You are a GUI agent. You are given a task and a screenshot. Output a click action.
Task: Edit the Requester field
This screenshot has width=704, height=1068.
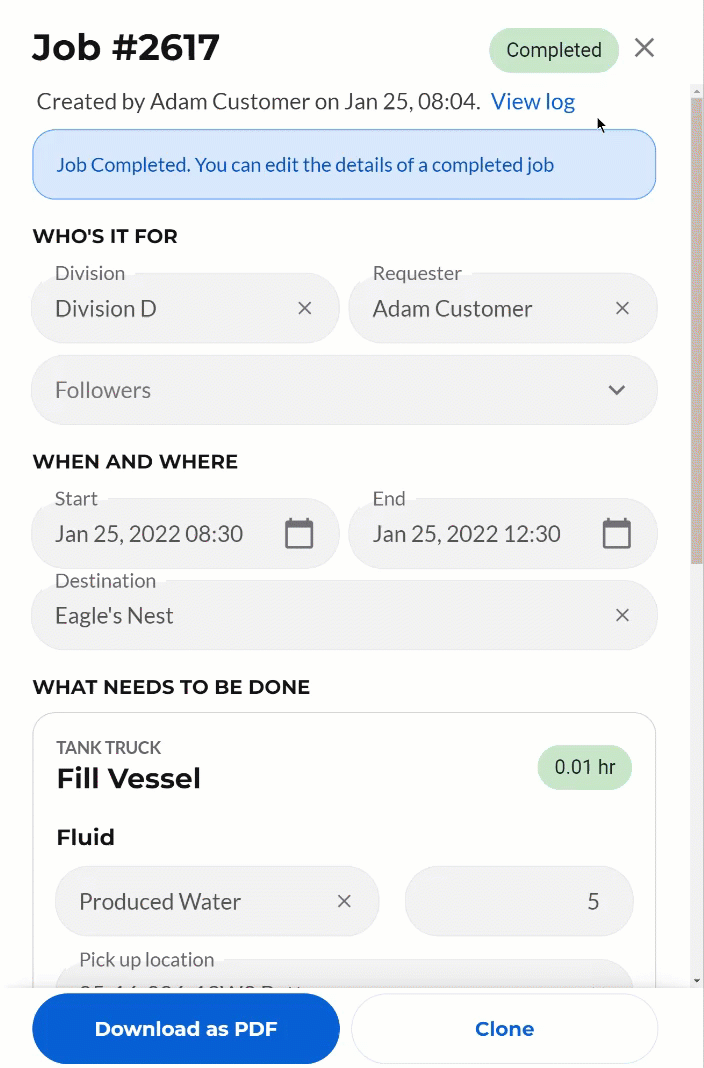point(470,309)
